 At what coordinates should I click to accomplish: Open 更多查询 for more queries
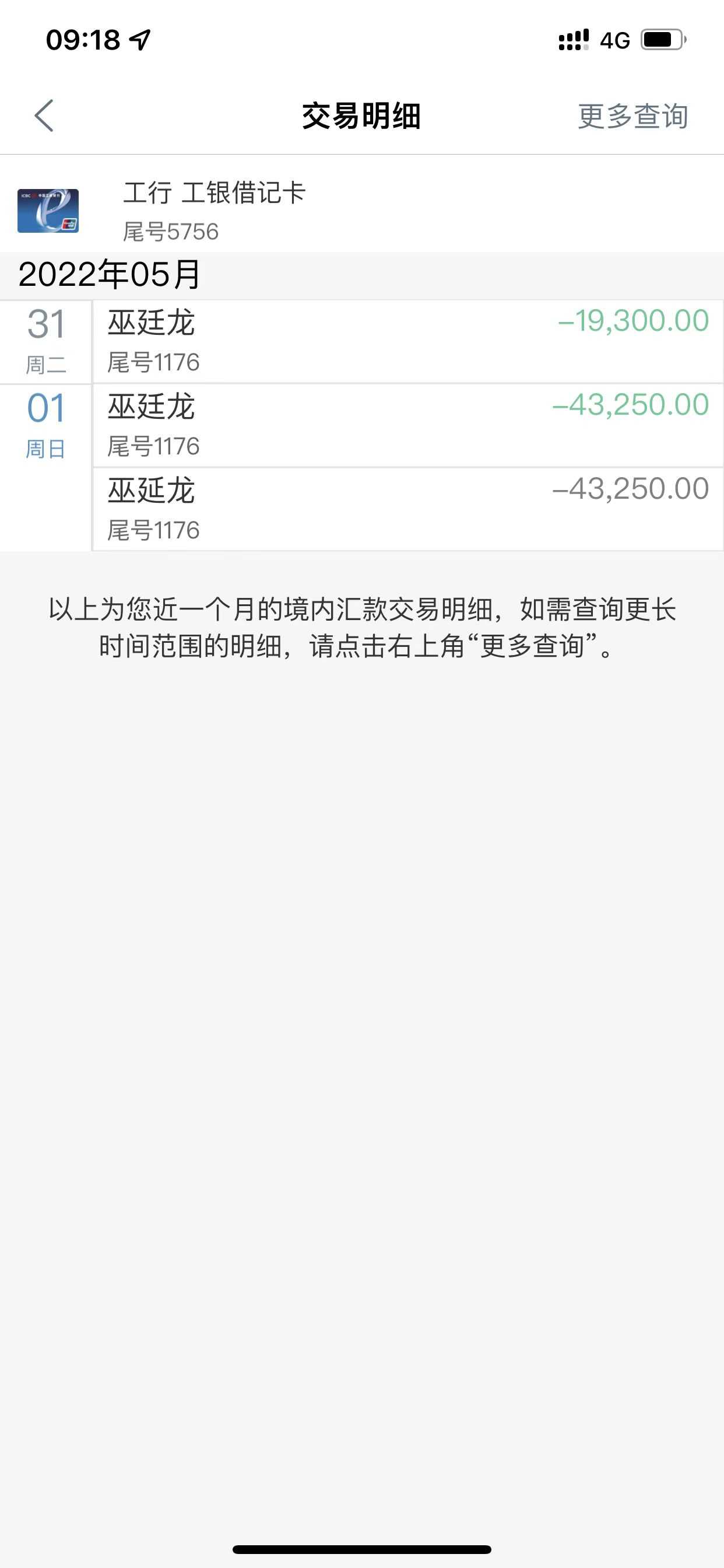tap(632, 116)
